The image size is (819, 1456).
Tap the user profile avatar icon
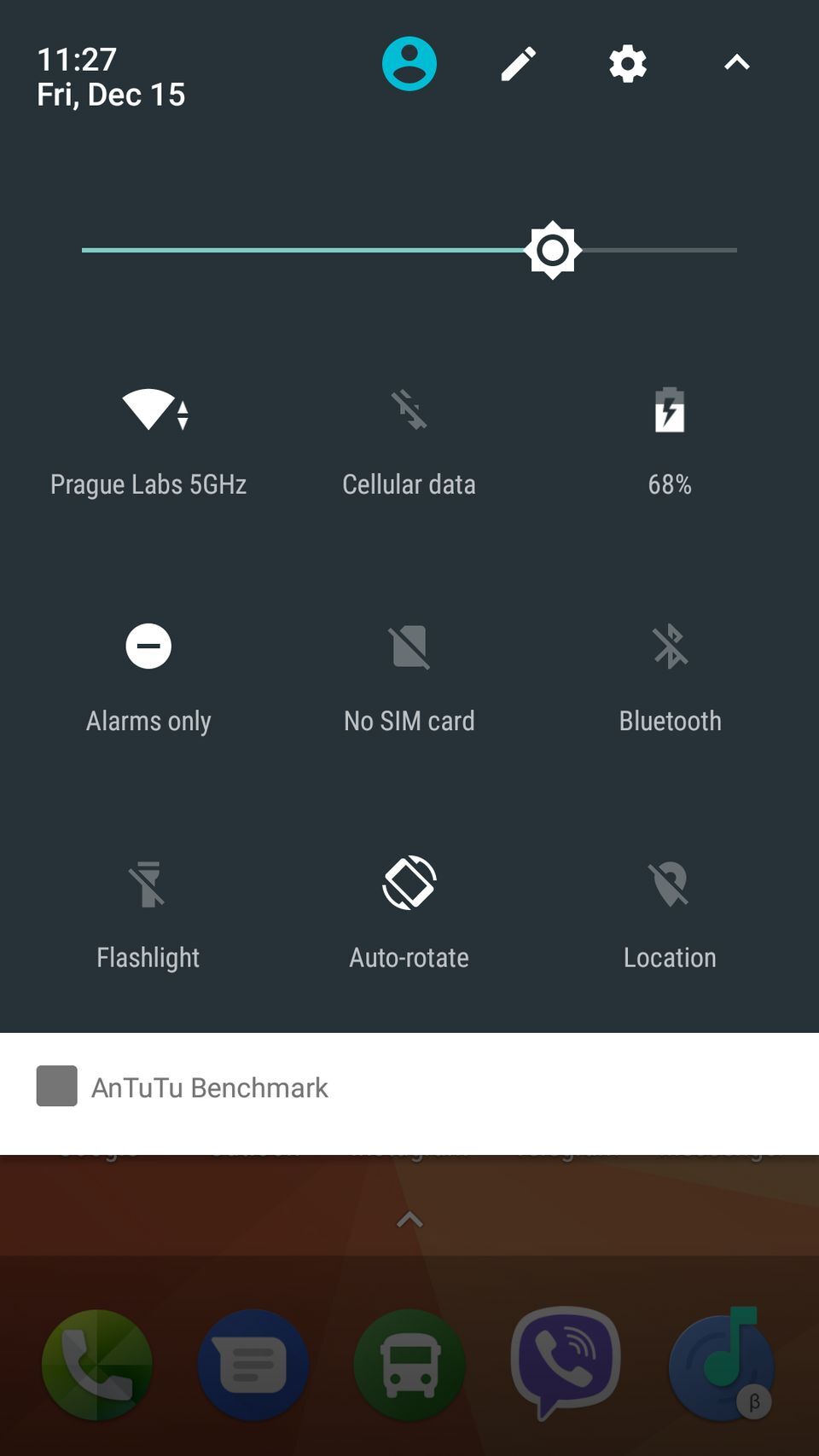point(409,62)
